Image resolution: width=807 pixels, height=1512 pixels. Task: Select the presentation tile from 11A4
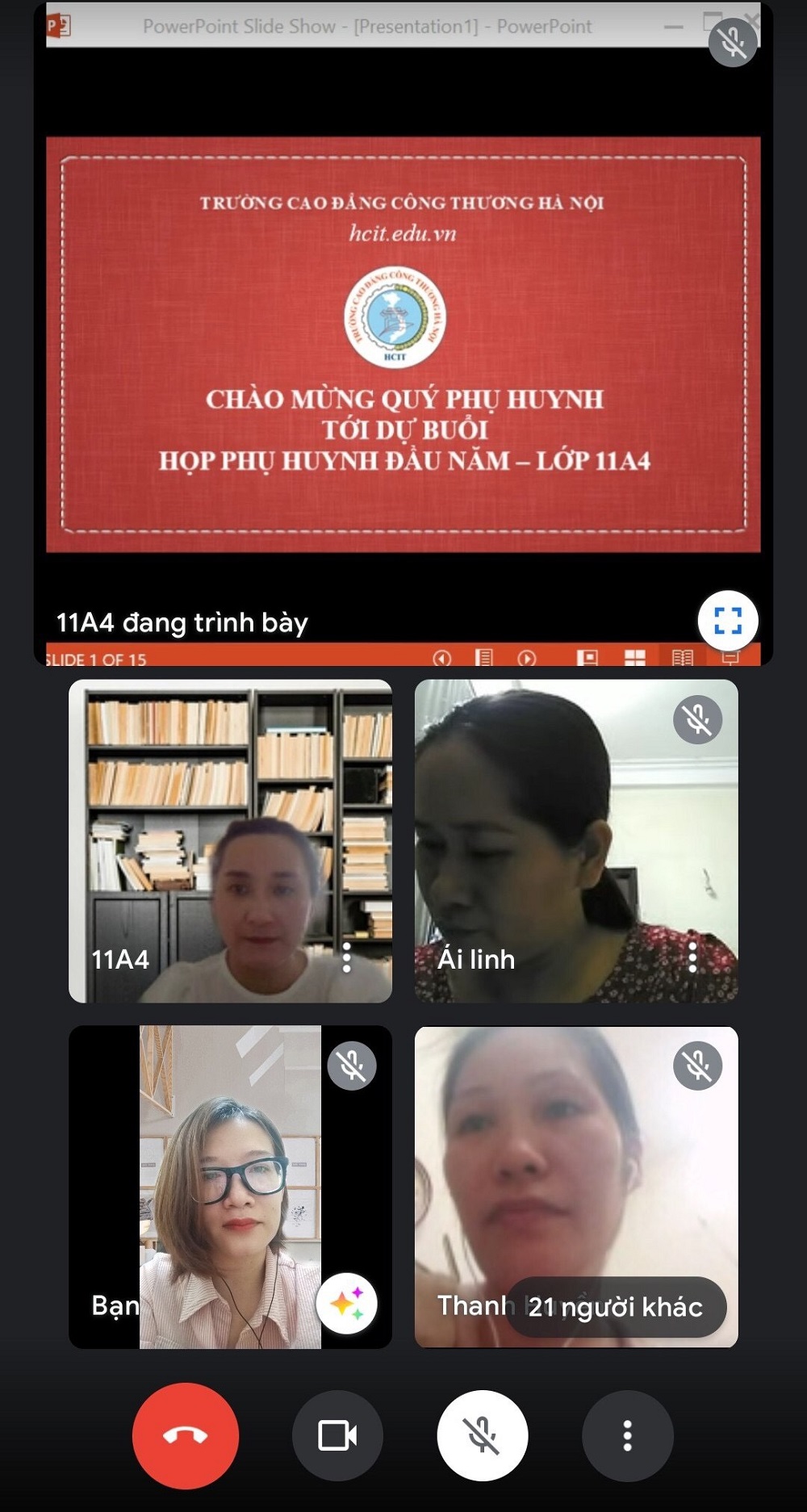pos(402,347)
